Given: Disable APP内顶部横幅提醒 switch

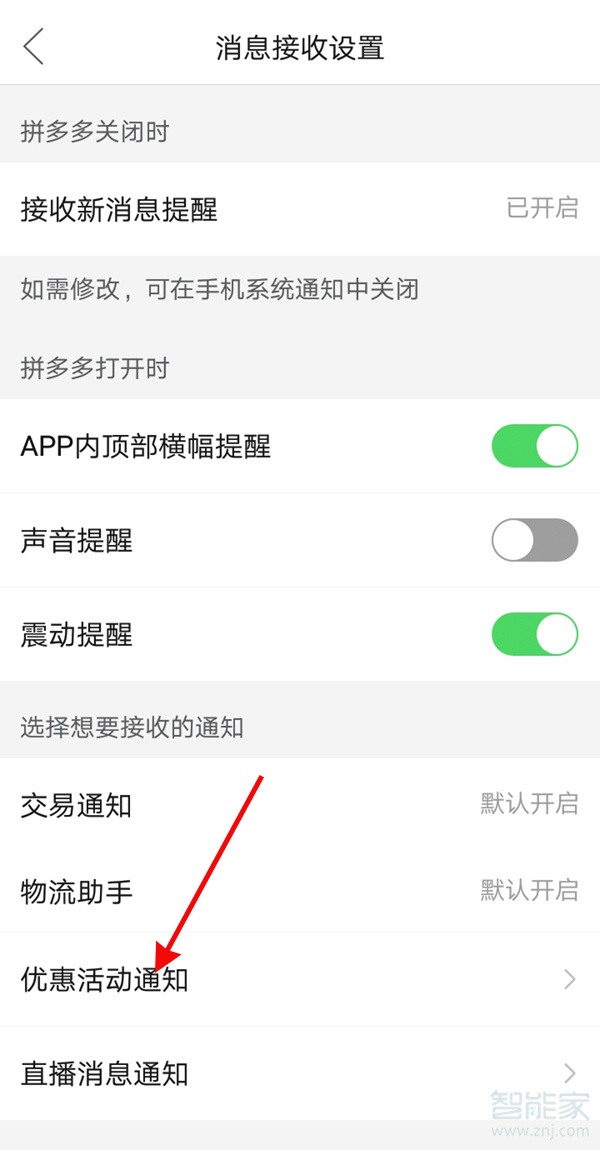Looking at the screenshot, I should 534,446.
